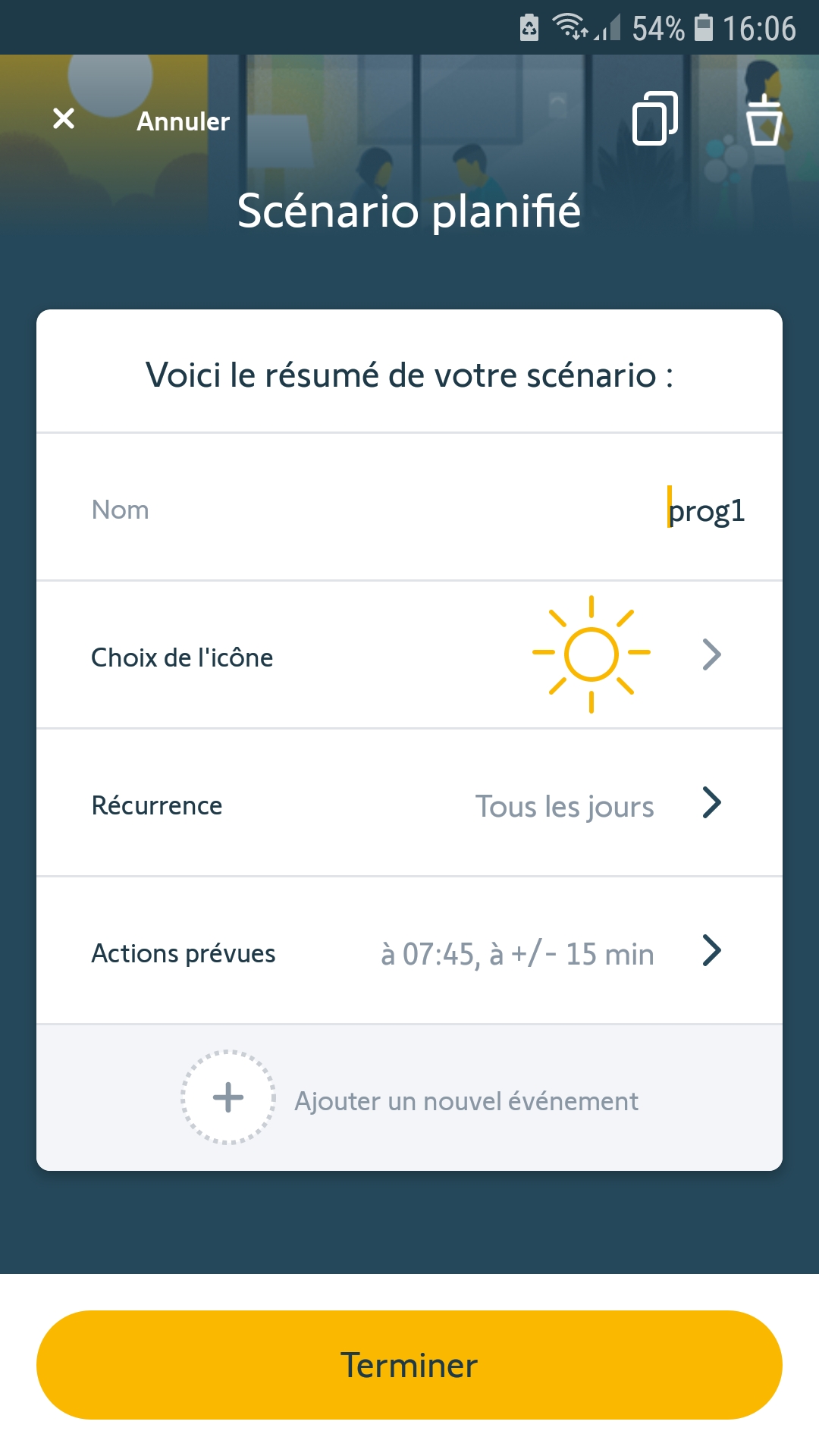The width and height of the screenshot is (819, 1456).
Task: Duplicate this scenario with the copy icon
Action: click(x=655, y=118)
